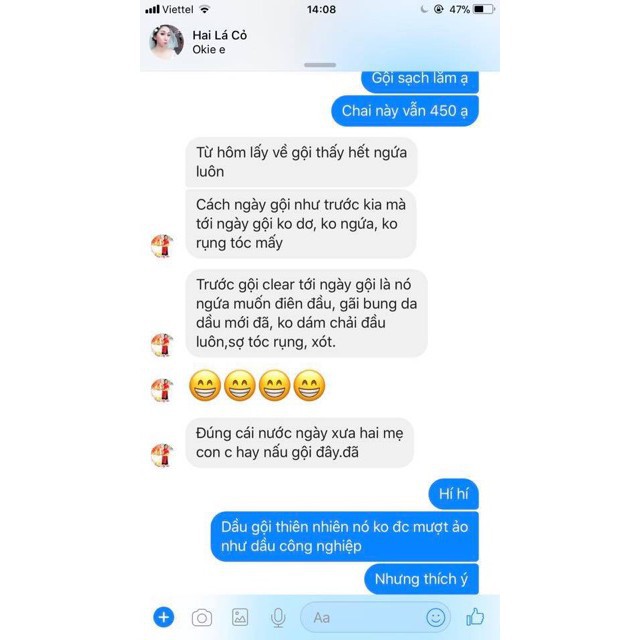Open the camera to take a photo

click(x=202, y=617)
